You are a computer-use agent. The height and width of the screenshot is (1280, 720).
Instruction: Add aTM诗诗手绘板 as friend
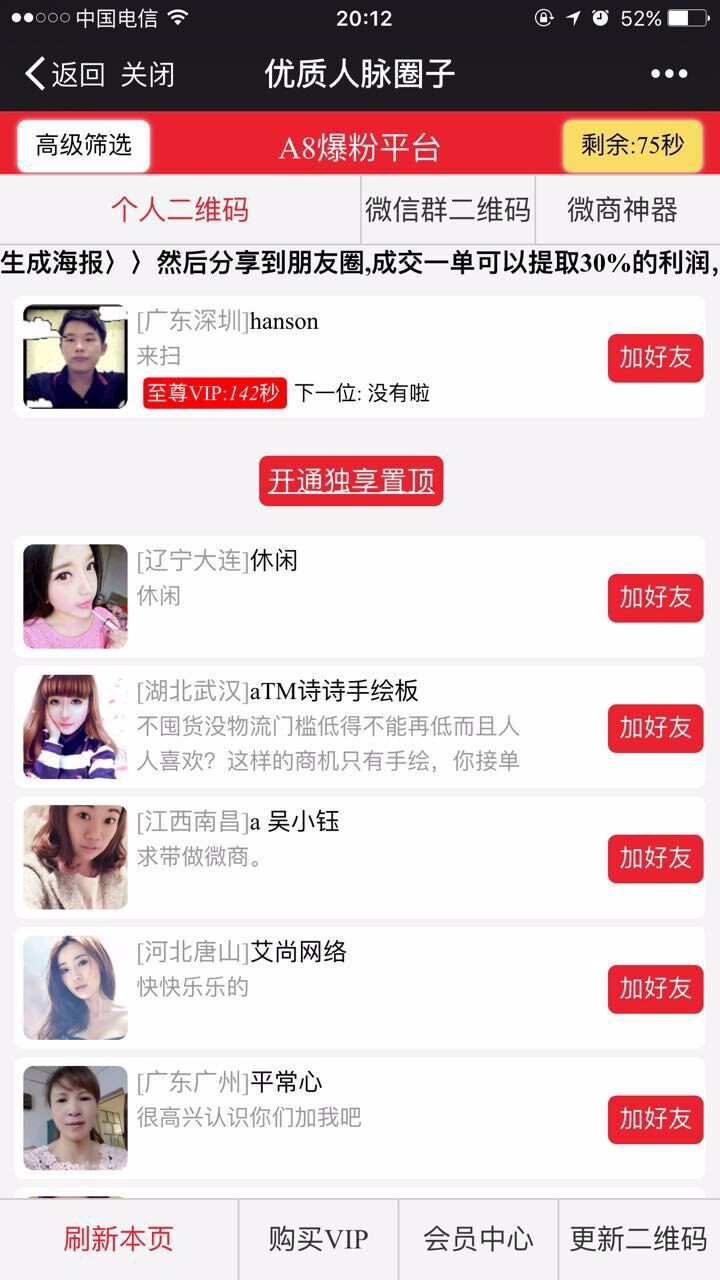click(x=655, y=728)
